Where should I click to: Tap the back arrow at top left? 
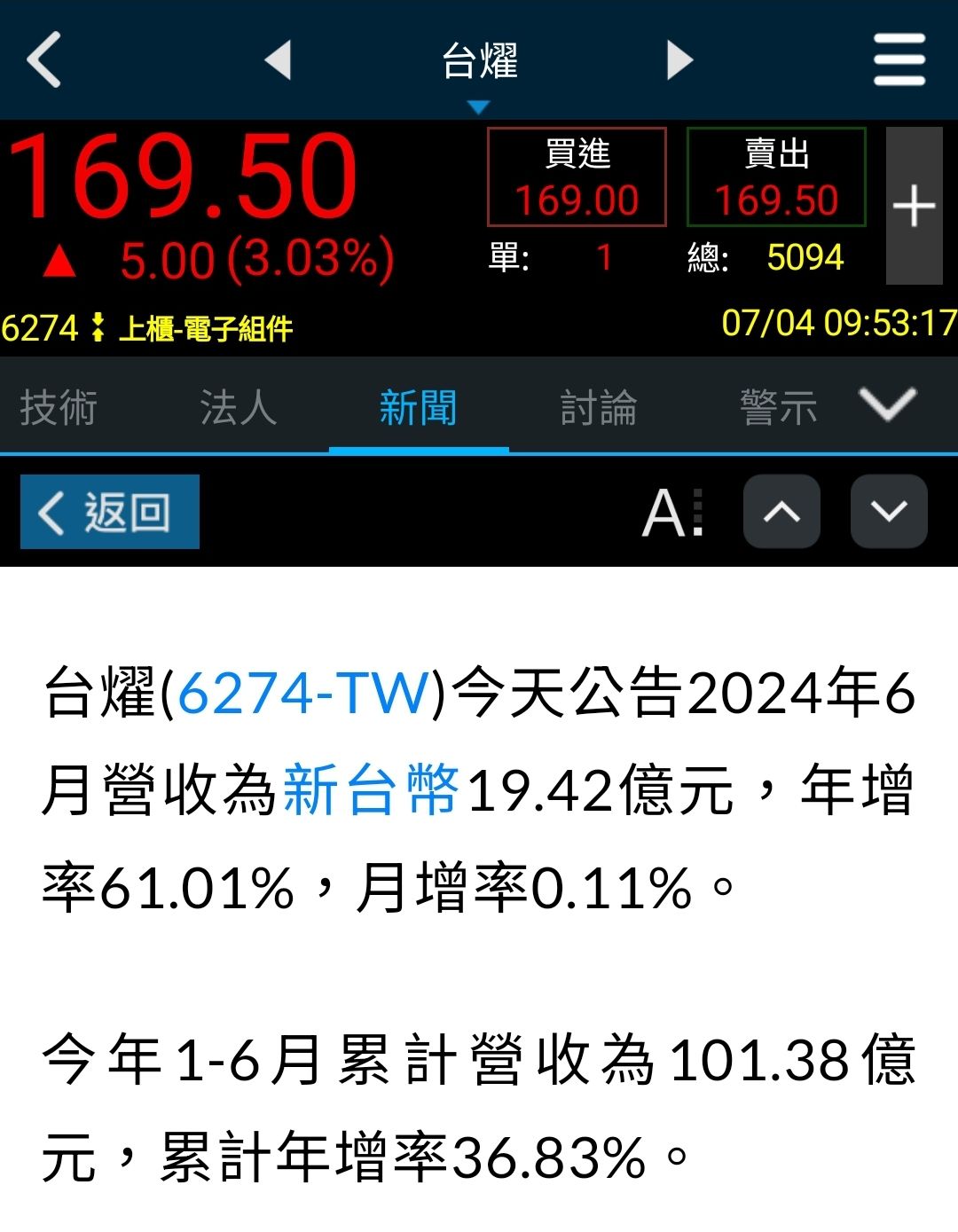[43, 60]
